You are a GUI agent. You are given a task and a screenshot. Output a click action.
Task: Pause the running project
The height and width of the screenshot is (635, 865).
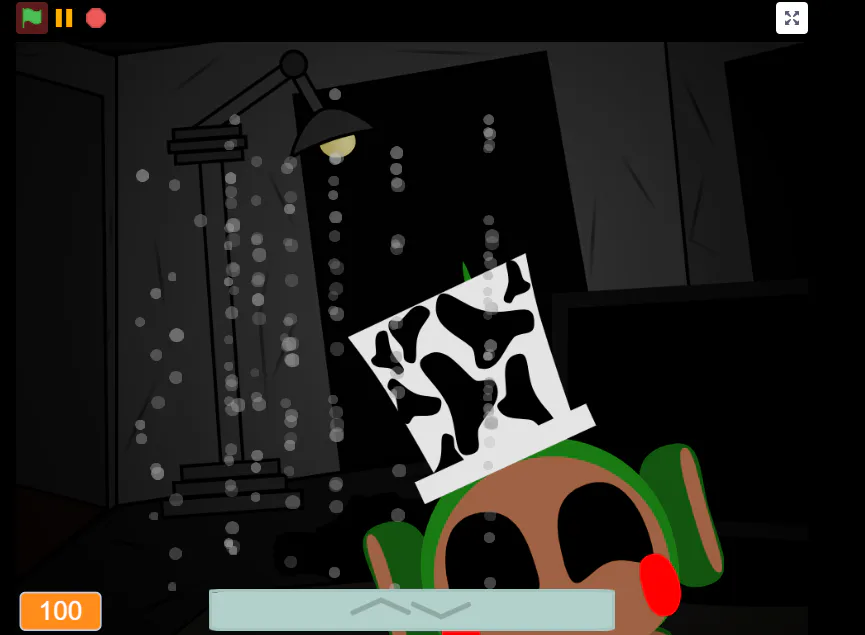click(64, 18)
